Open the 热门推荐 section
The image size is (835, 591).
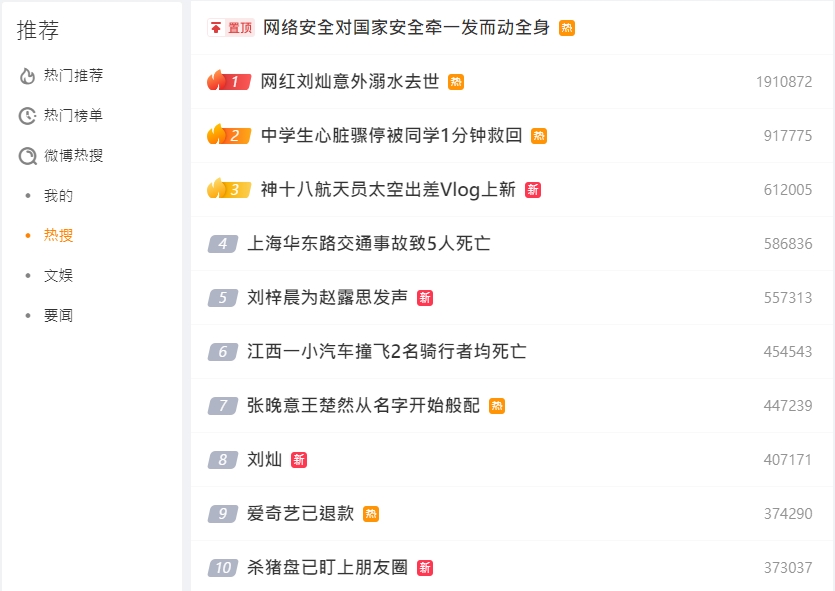pyautogui.click(x=72, y=75)
